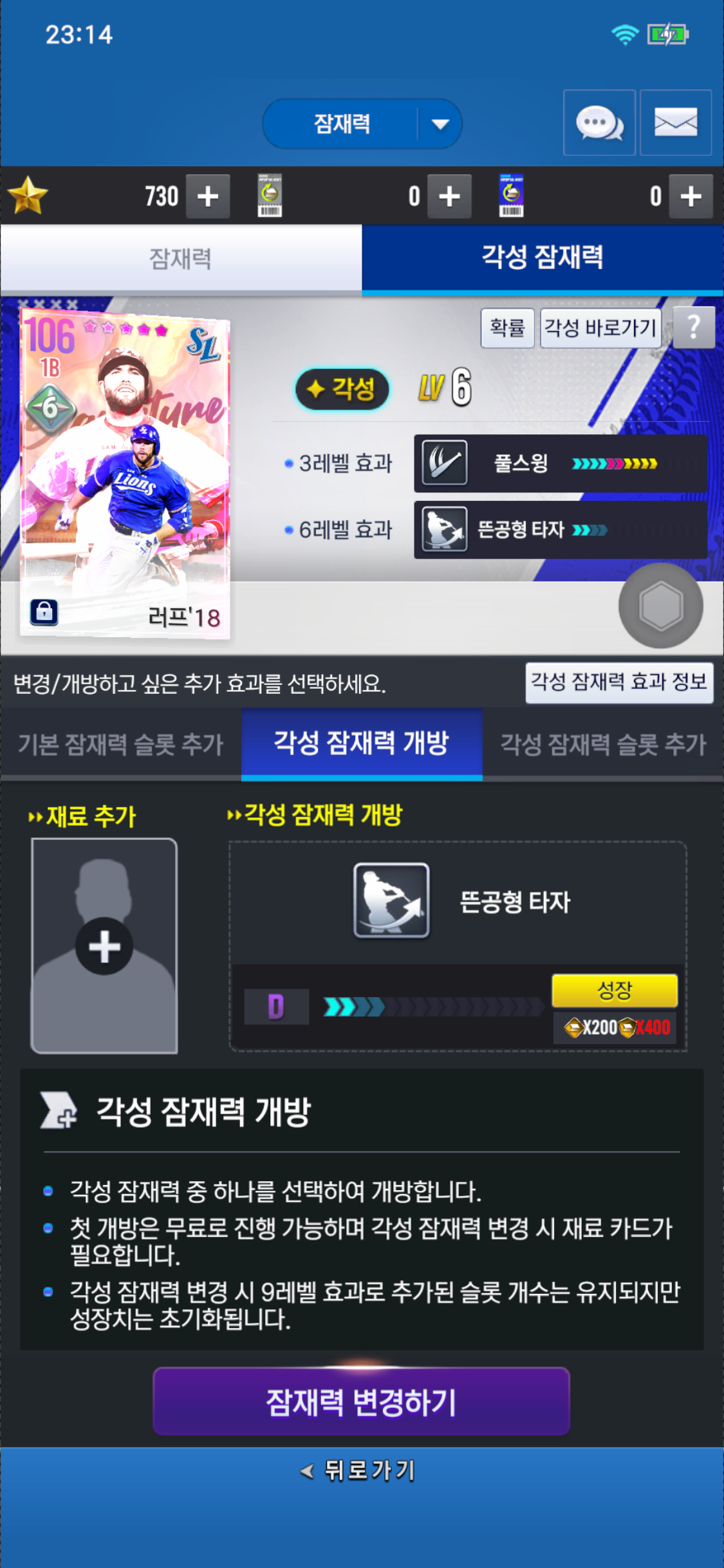Switch to 기본 잠재력 슬롯 추가 tab
The width and height of the screenshot is (724, 1568).
[x=121, y=745]
